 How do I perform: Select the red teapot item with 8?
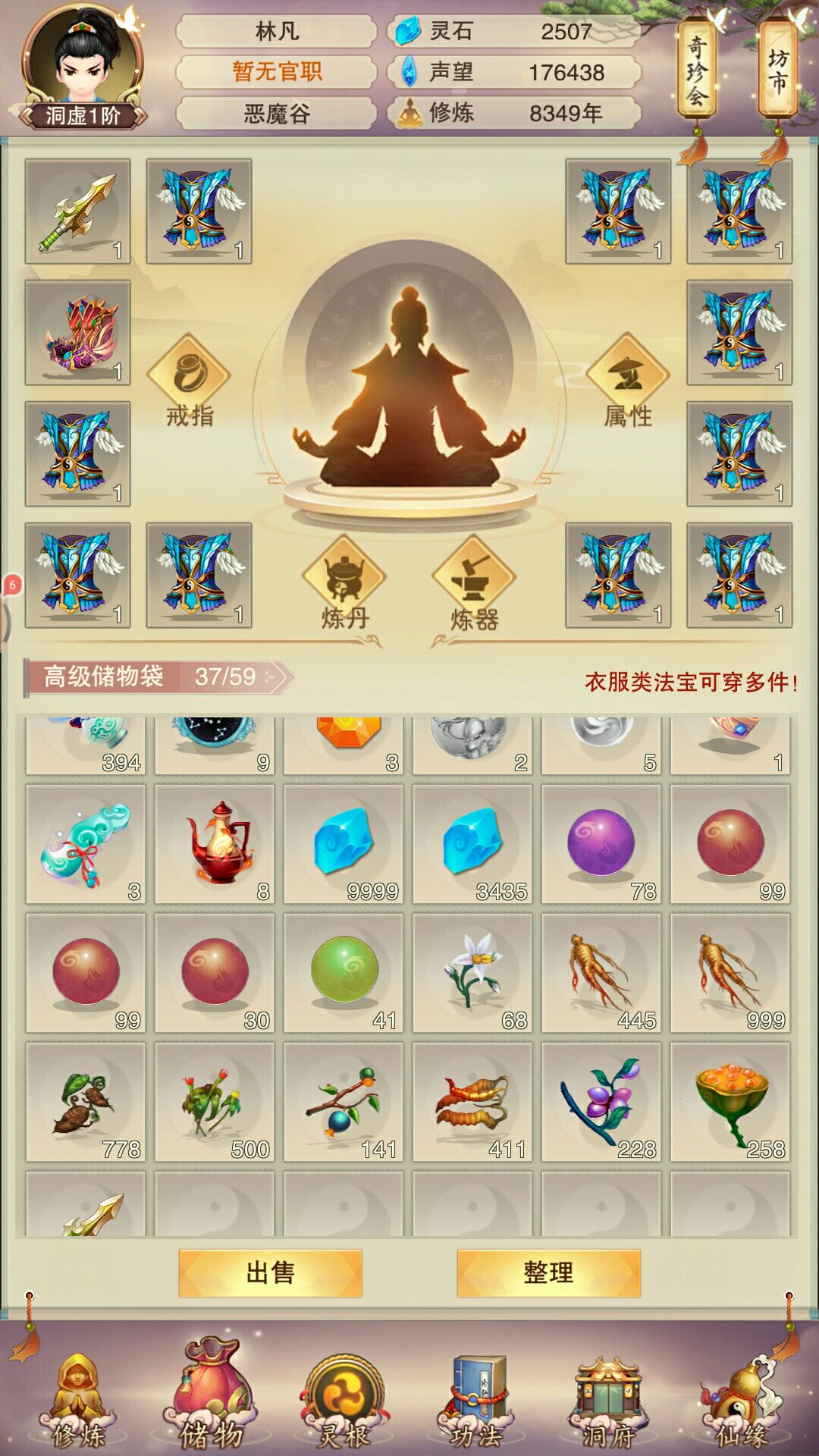(x=215, y=843)
